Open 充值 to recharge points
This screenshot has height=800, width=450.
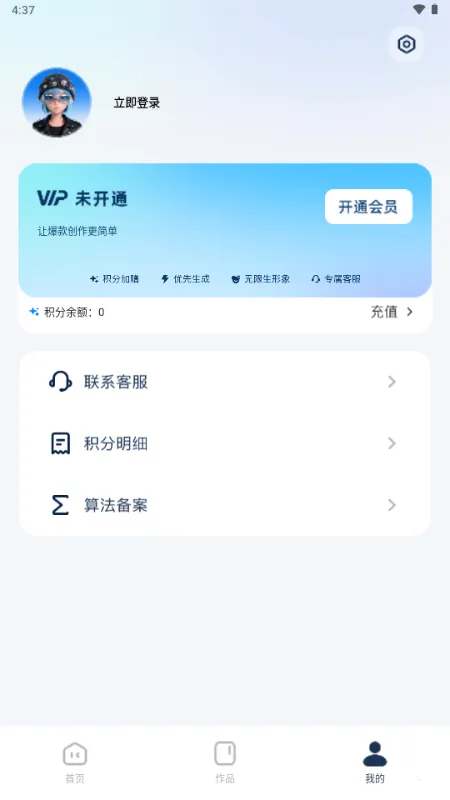391,312
